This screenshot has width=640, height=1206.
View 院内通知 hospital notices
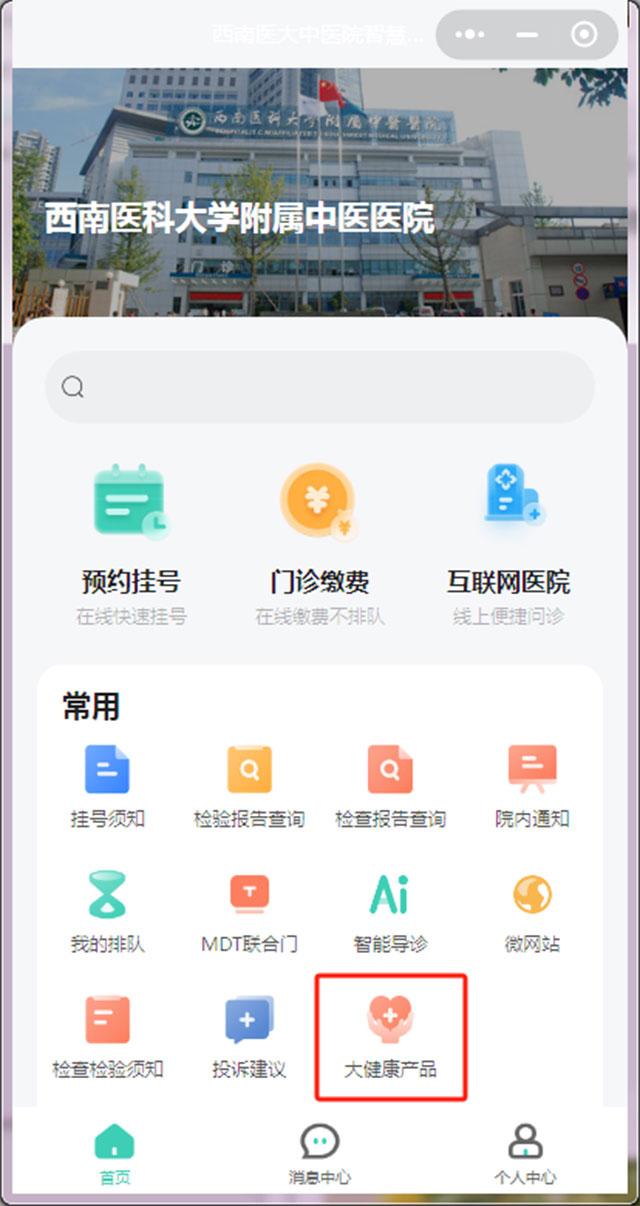point(532,787)
